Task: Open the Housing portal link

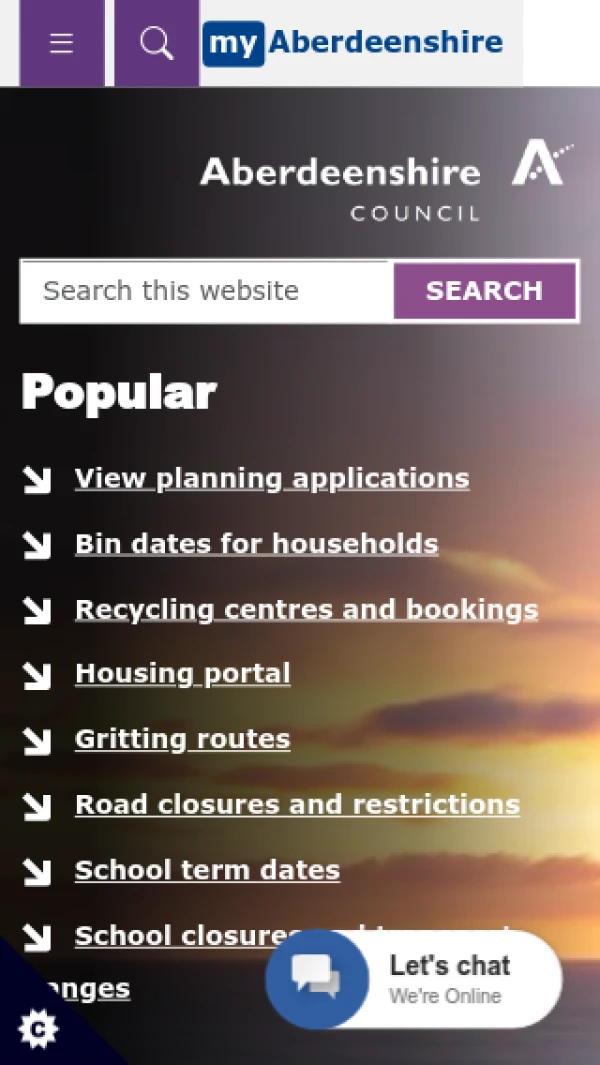Action: [183, 674]
